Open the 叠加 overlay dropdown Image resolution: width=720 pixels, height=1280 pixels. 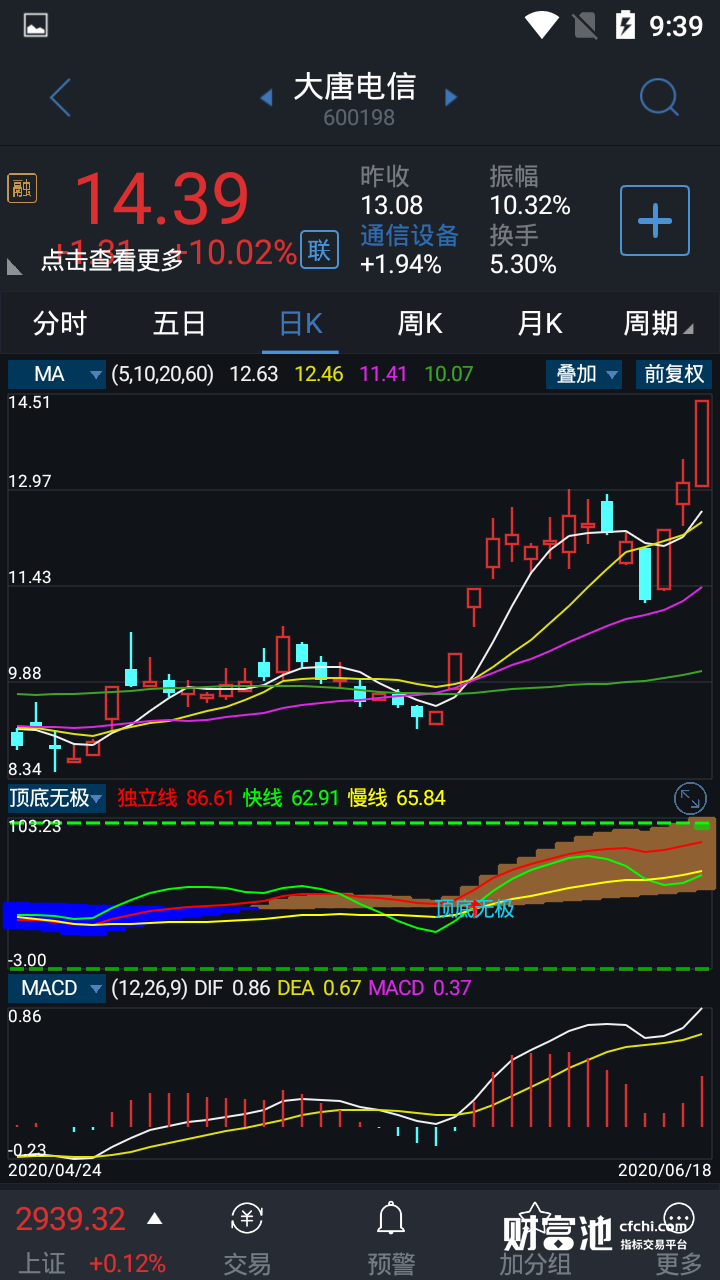pos(584,374)
